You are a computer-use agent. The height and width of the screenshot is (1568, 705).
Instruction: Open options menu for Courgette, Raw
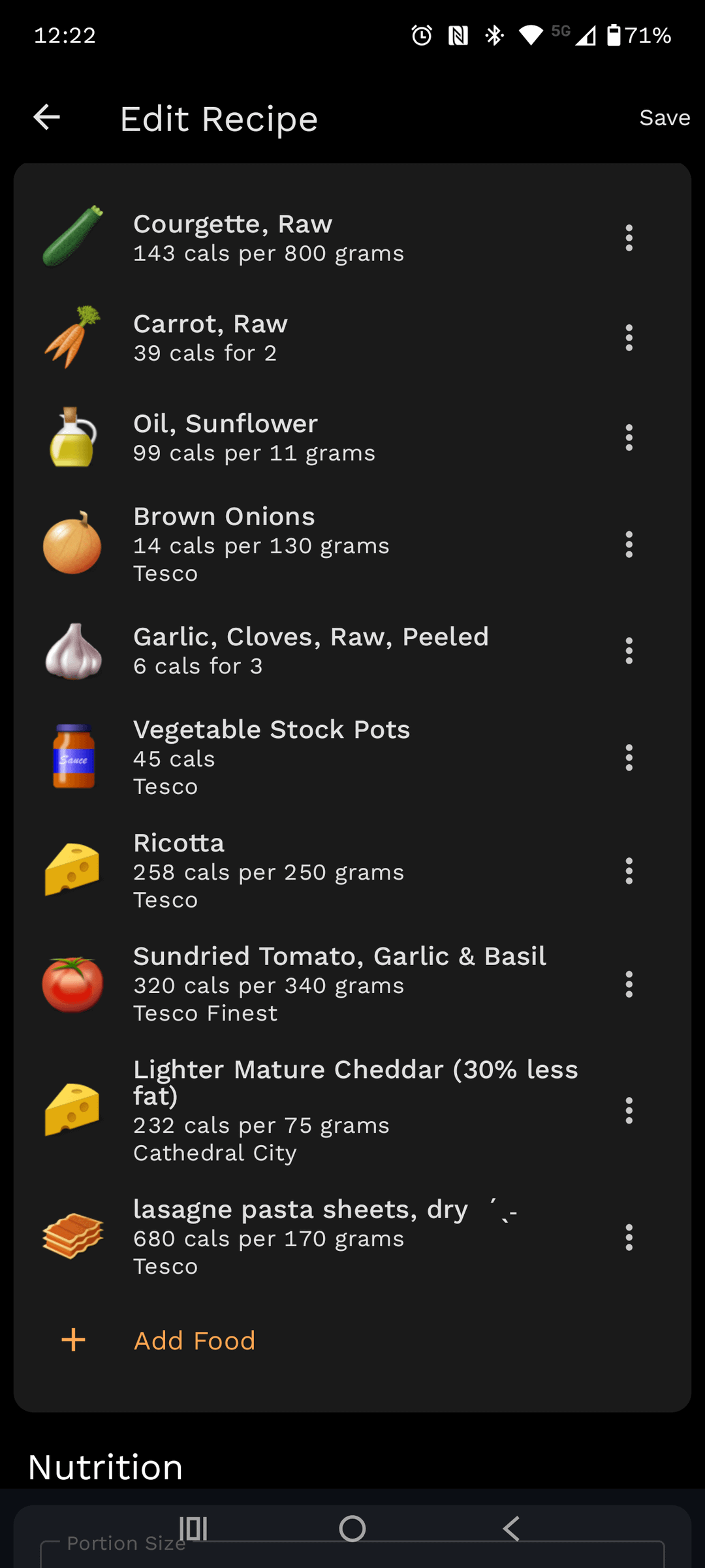[629, 238]
